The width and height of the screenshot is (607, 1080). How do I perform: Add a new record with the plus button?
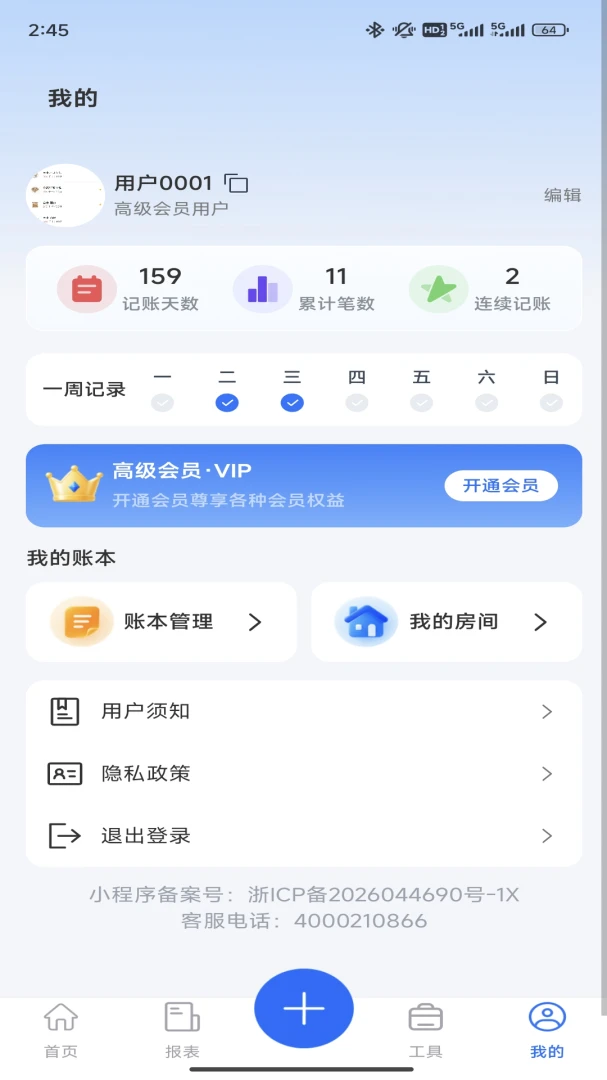304,1008
